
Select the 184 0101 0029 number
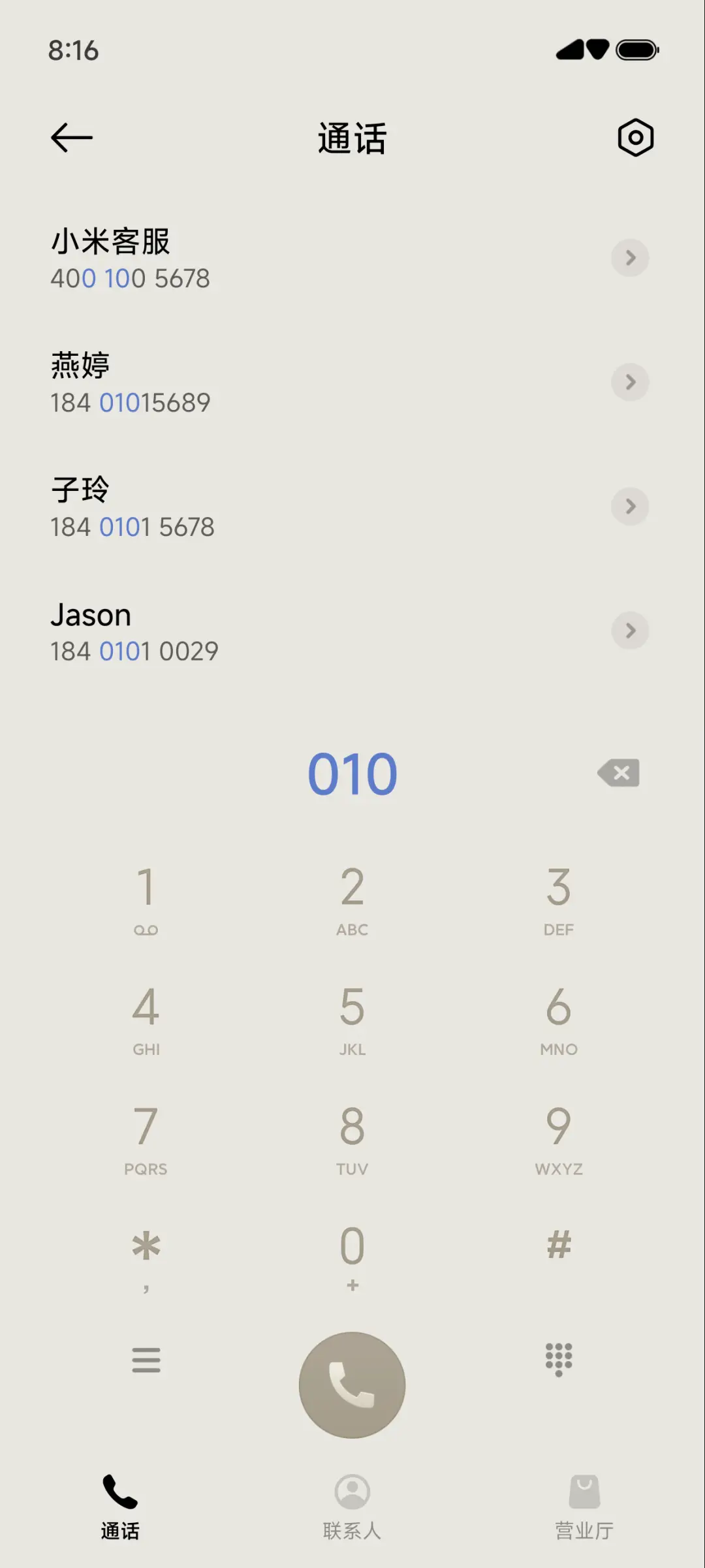tap(135, 650)
